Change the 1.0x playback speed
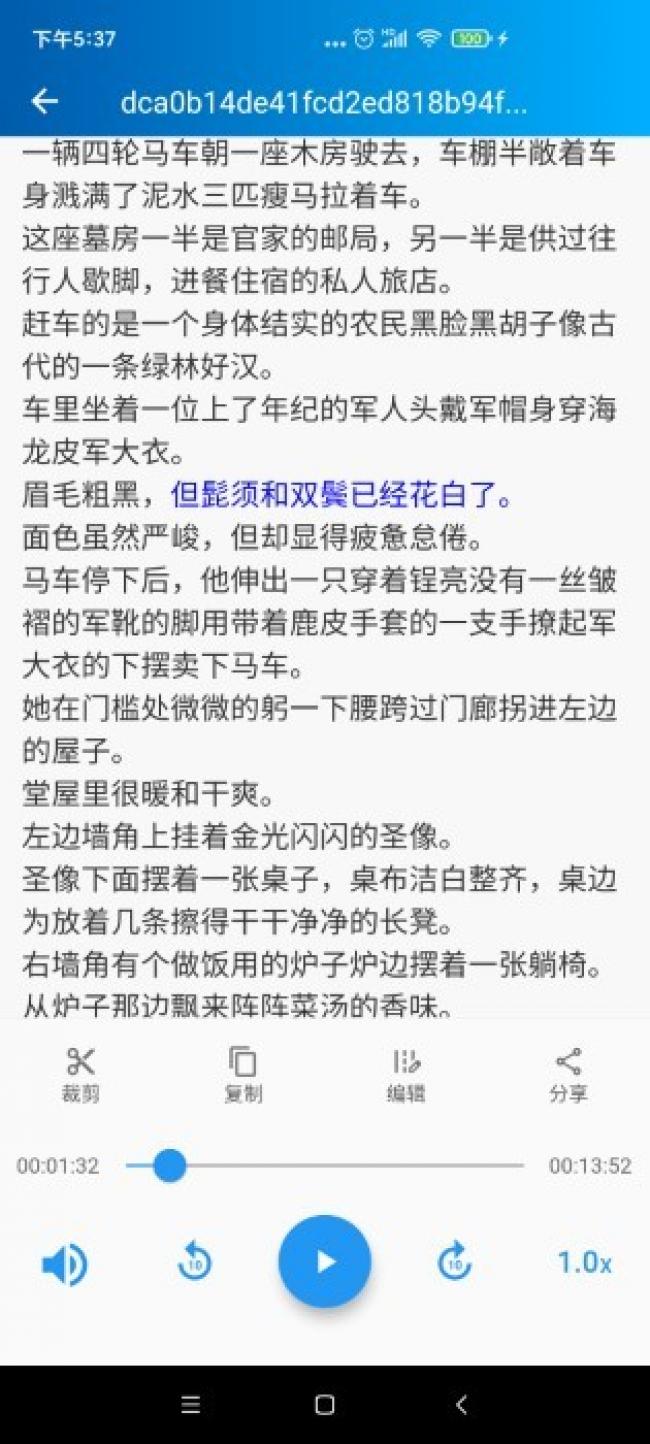The height and width of the screenshot is (1444, 650). [x=585, y=1262]
